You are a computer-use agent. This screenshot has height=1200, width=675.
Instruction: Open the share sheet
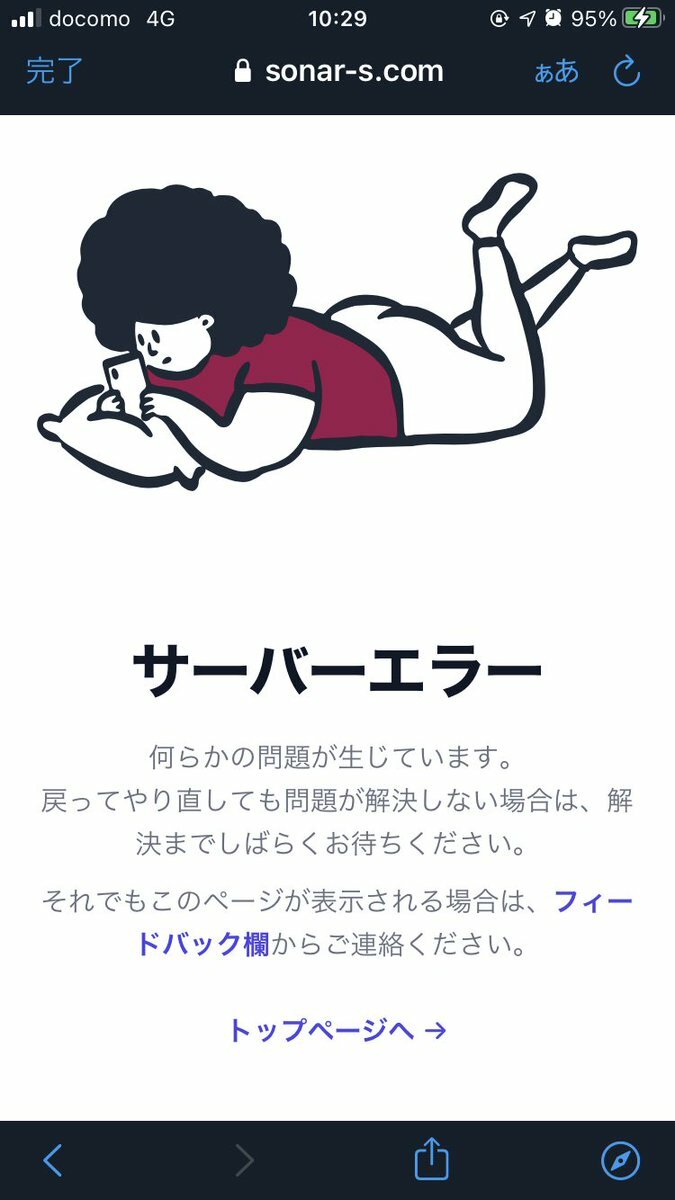coord(431,1160)
